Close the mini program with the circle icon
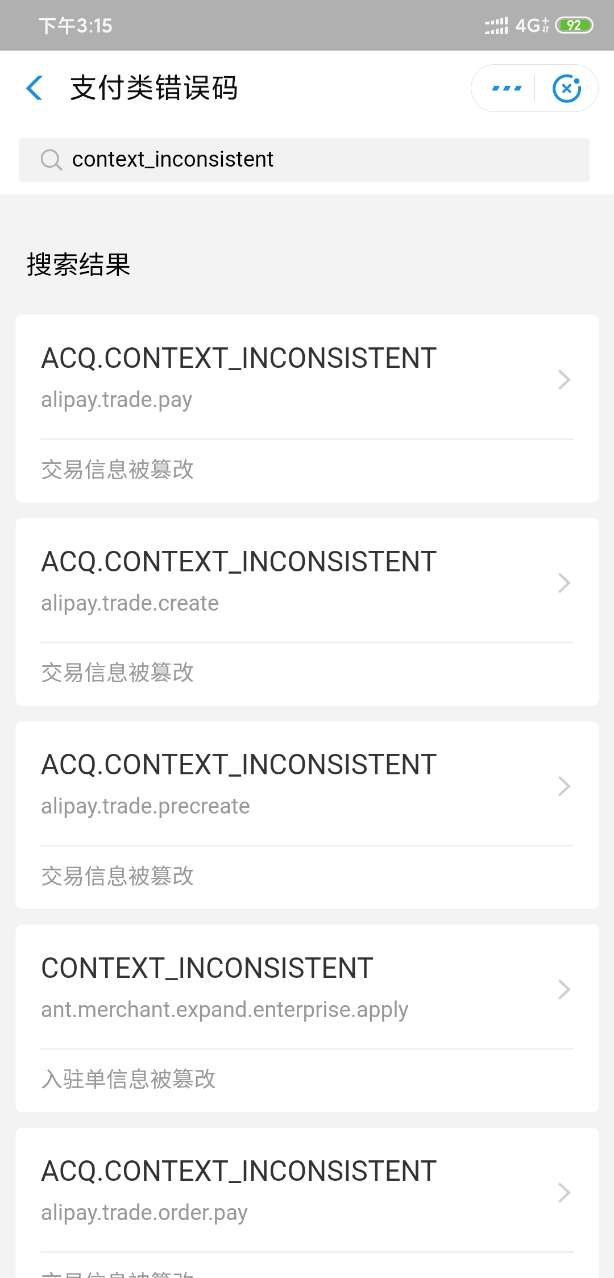The image size is (614, 1278). pos(567,89)
